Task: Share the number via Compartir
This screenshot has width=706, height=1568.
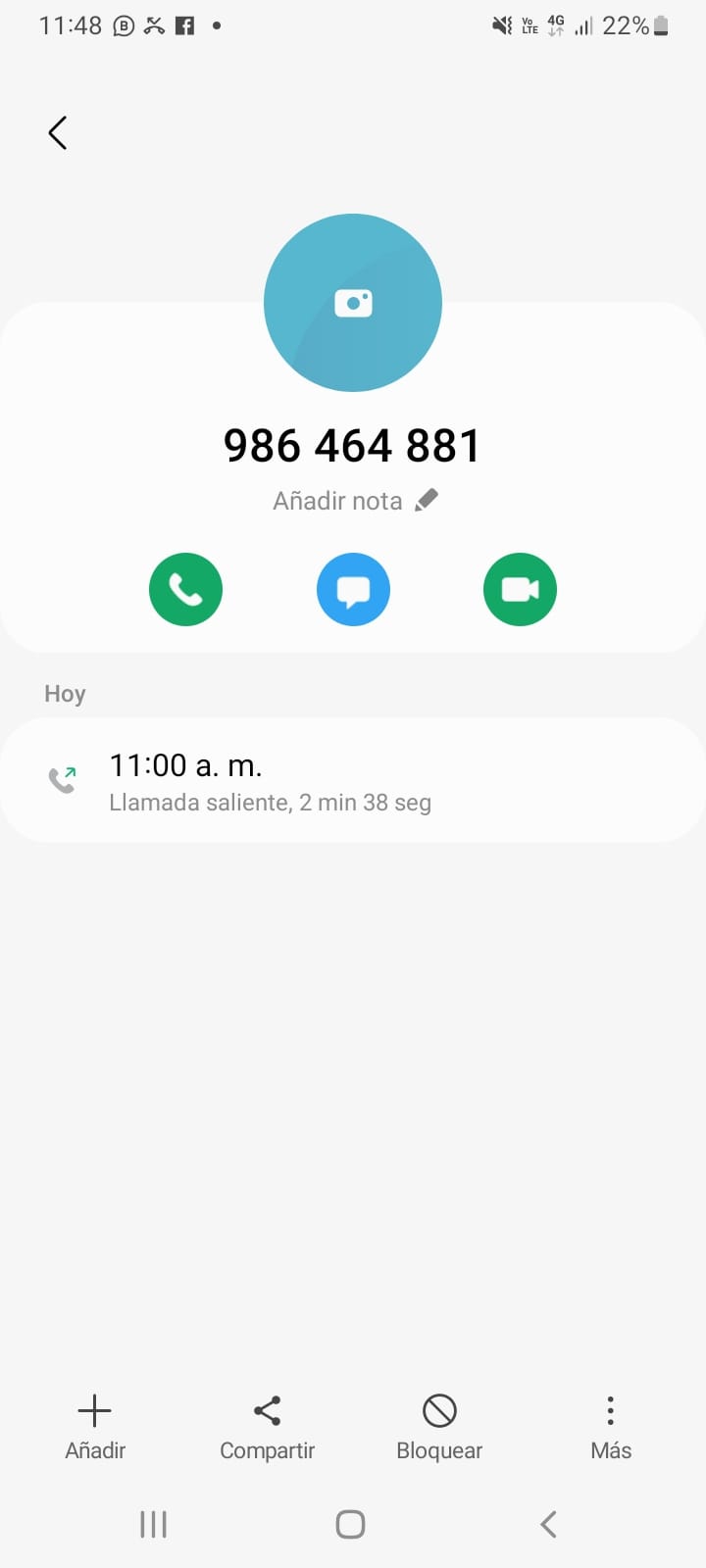Action: (267, 1428)
